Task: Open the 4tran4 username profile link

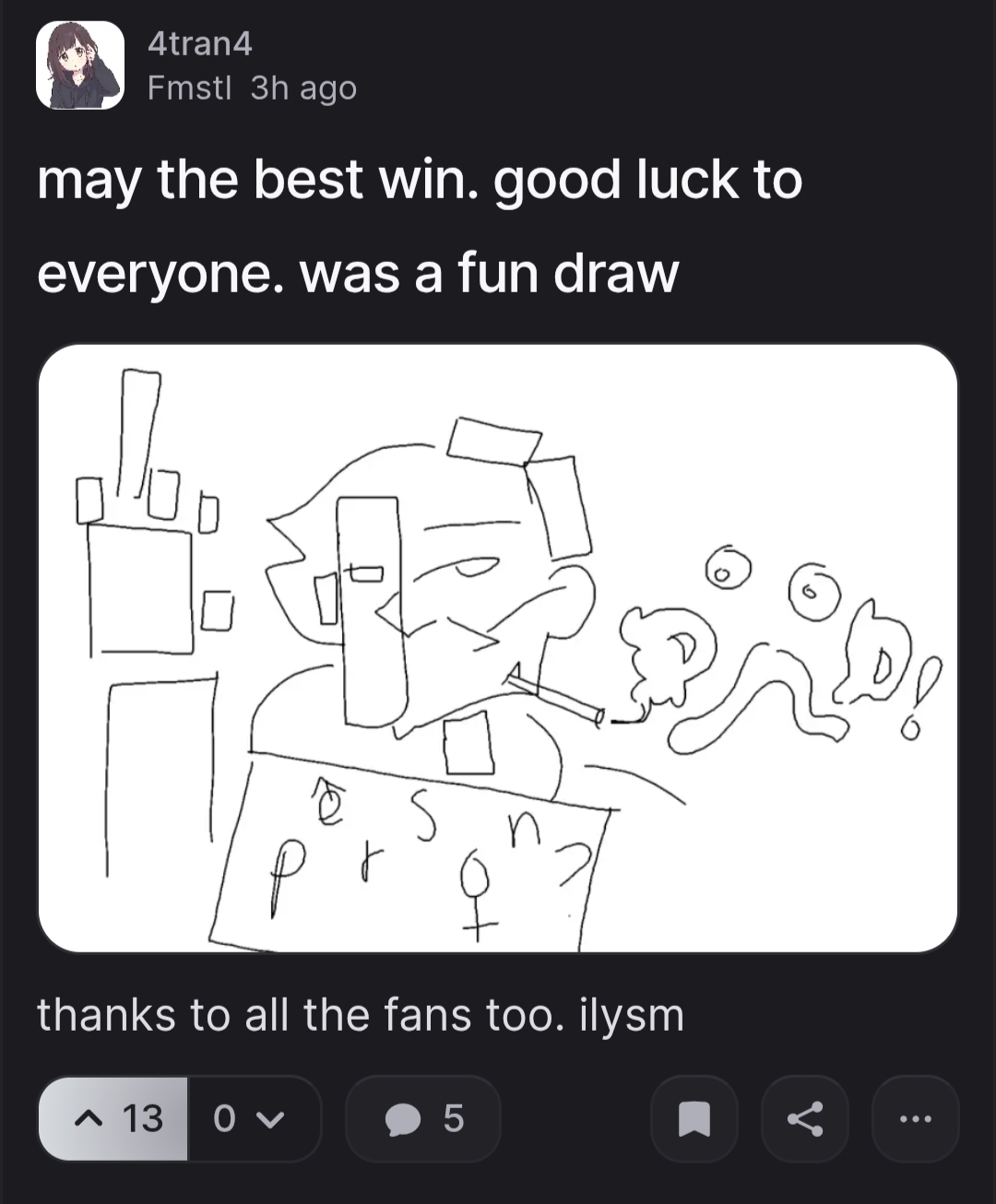Action: [199, 44]
